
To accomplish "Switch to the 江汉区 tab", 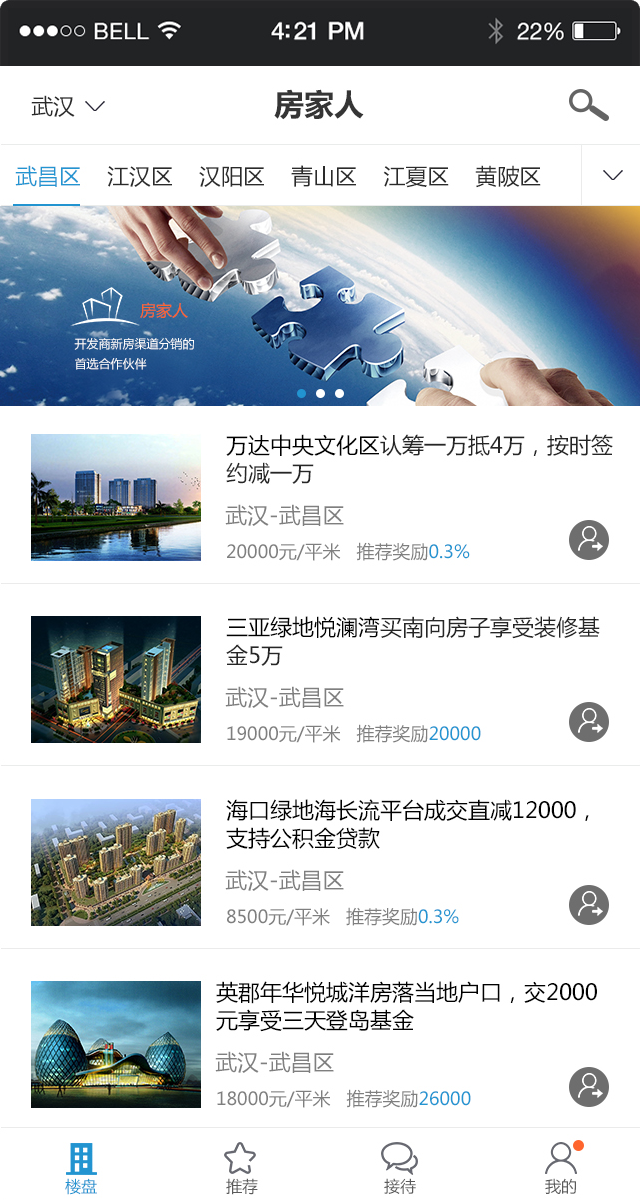I will (x=140, y=177).
